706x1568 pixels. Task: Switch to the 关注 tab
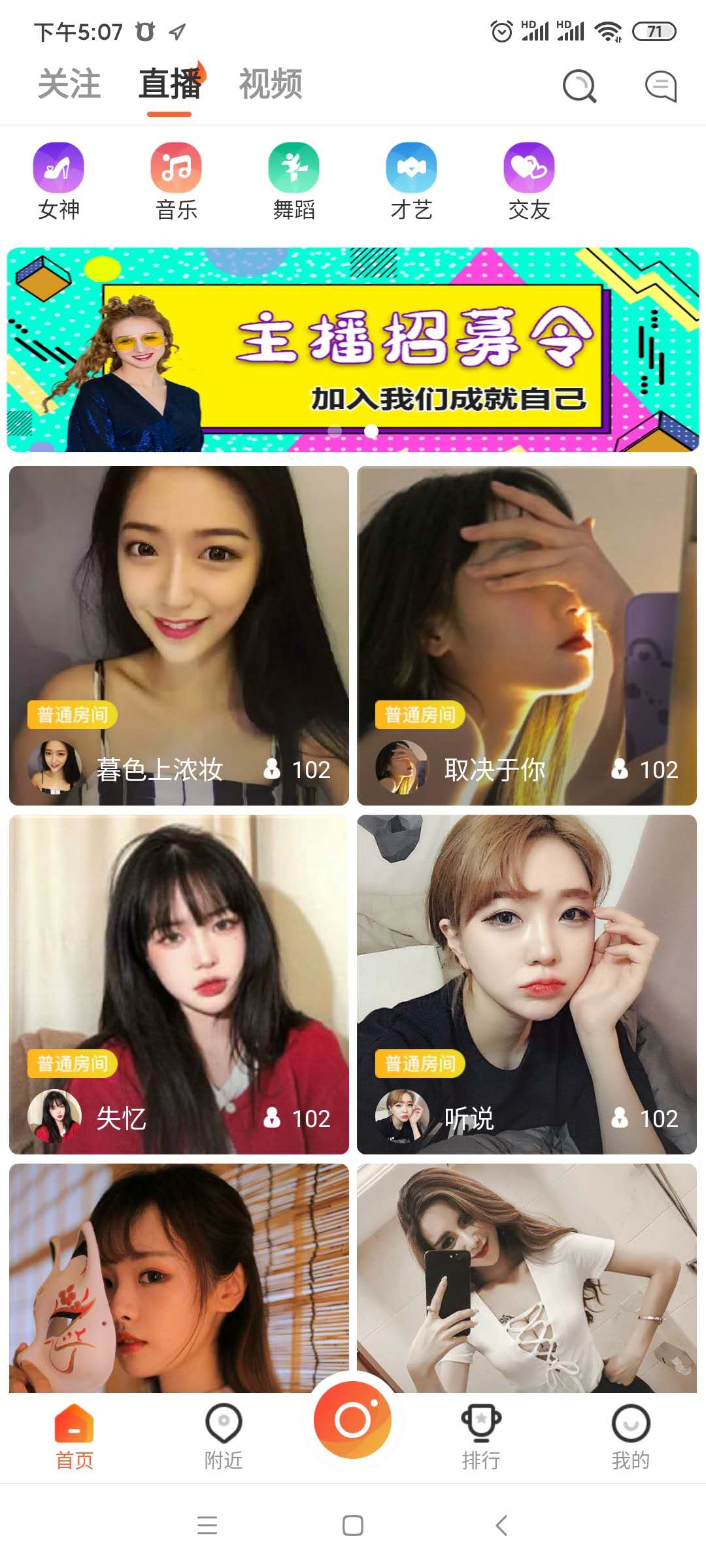pos(69,84)
